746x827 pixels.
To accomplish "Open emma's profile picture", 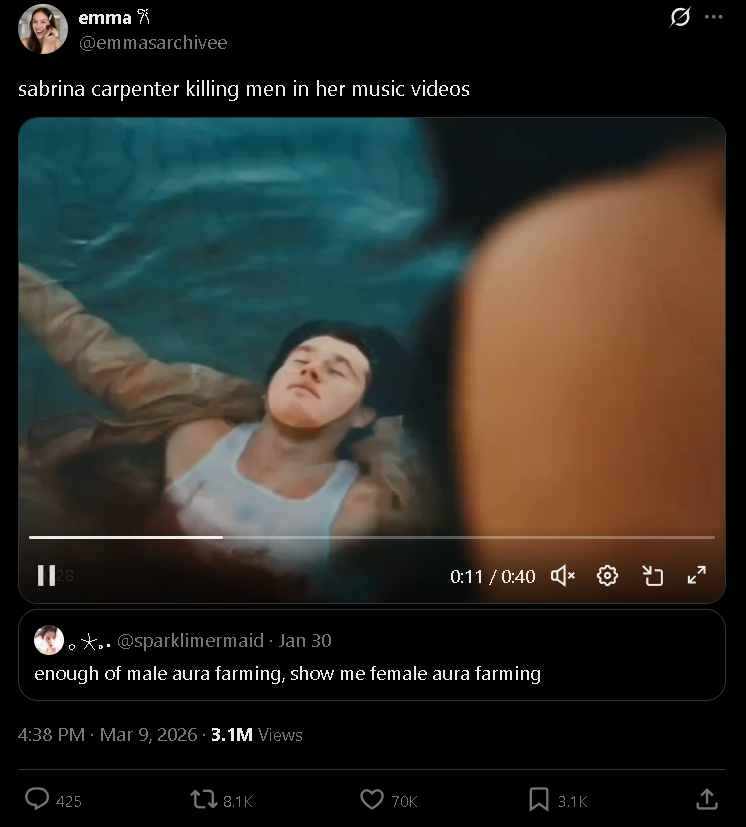I will click(x=42, y=29).
